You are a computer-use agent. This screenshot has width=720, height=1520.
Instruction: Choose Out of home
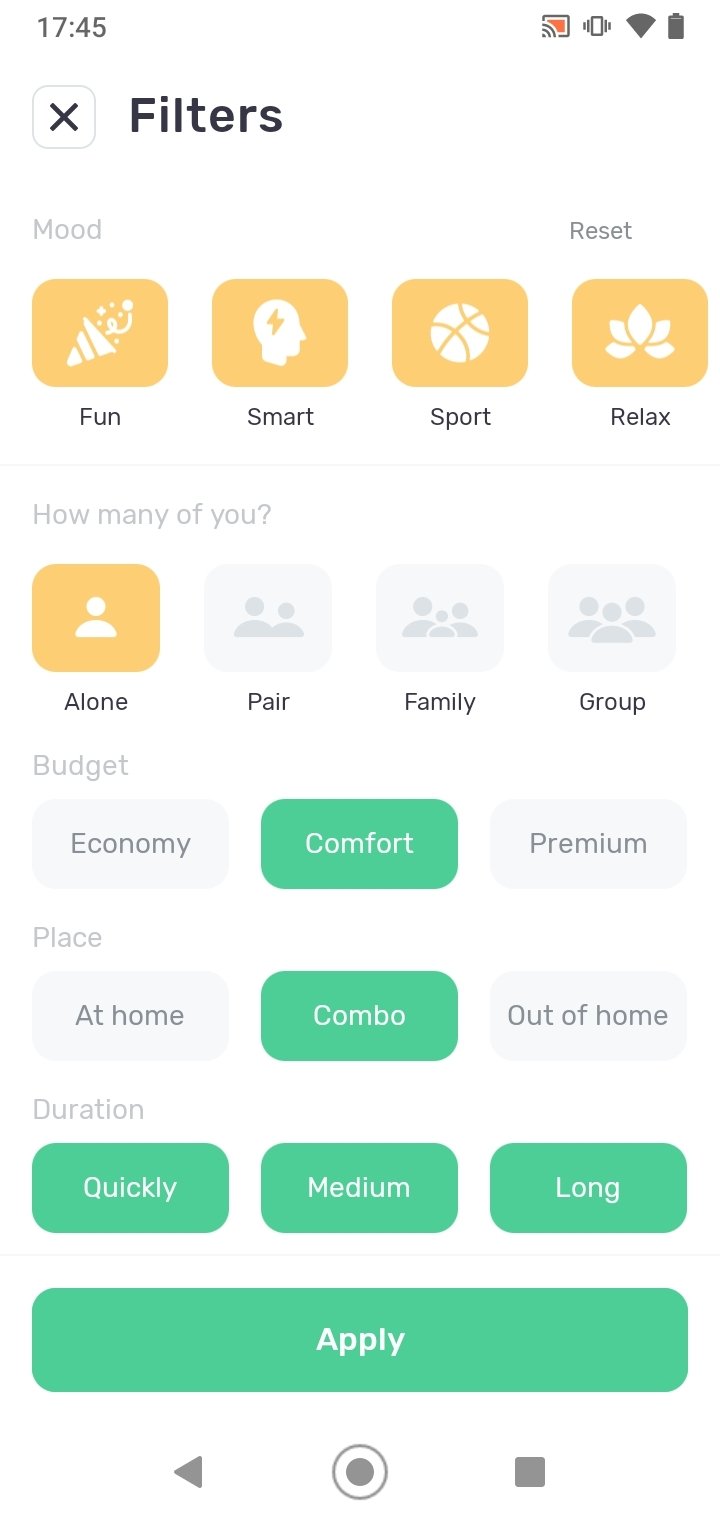coord(588,1016)
